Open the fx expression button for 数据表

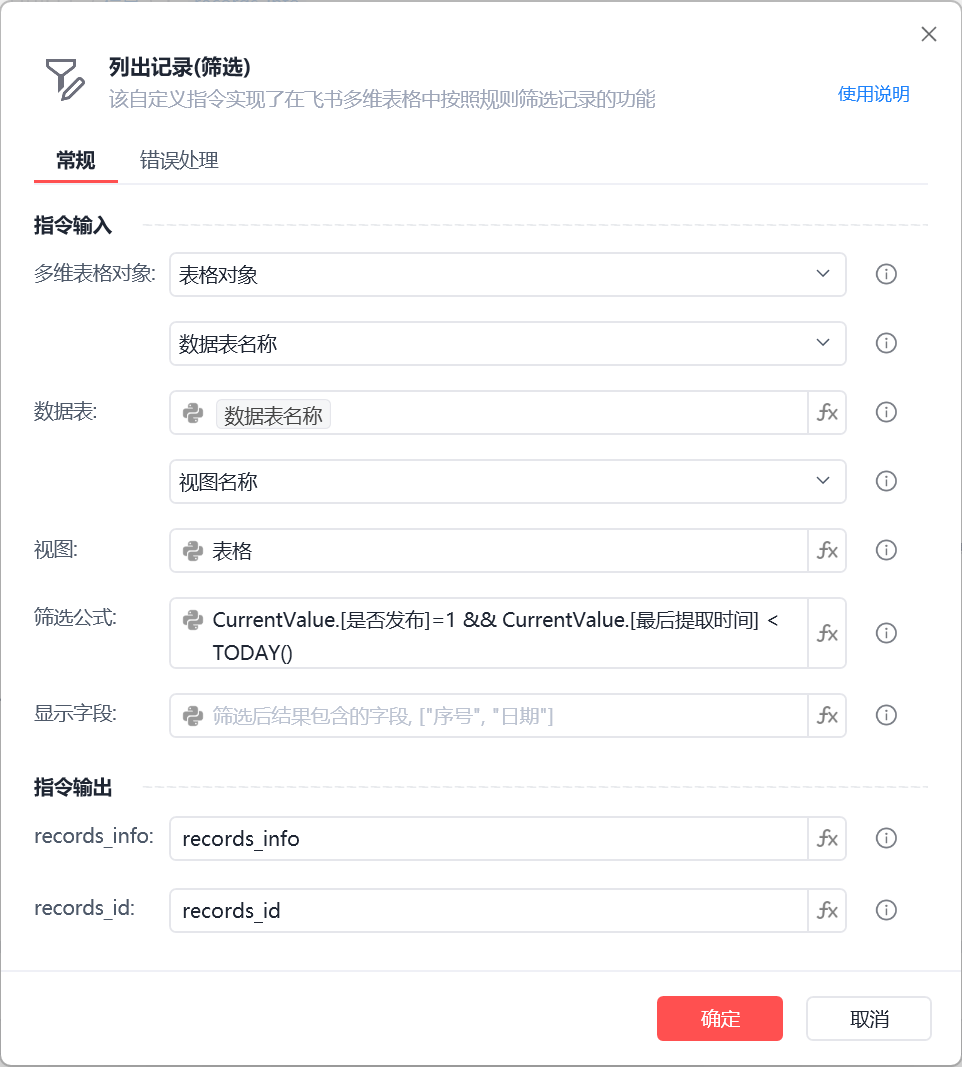(x=827, y=413)
